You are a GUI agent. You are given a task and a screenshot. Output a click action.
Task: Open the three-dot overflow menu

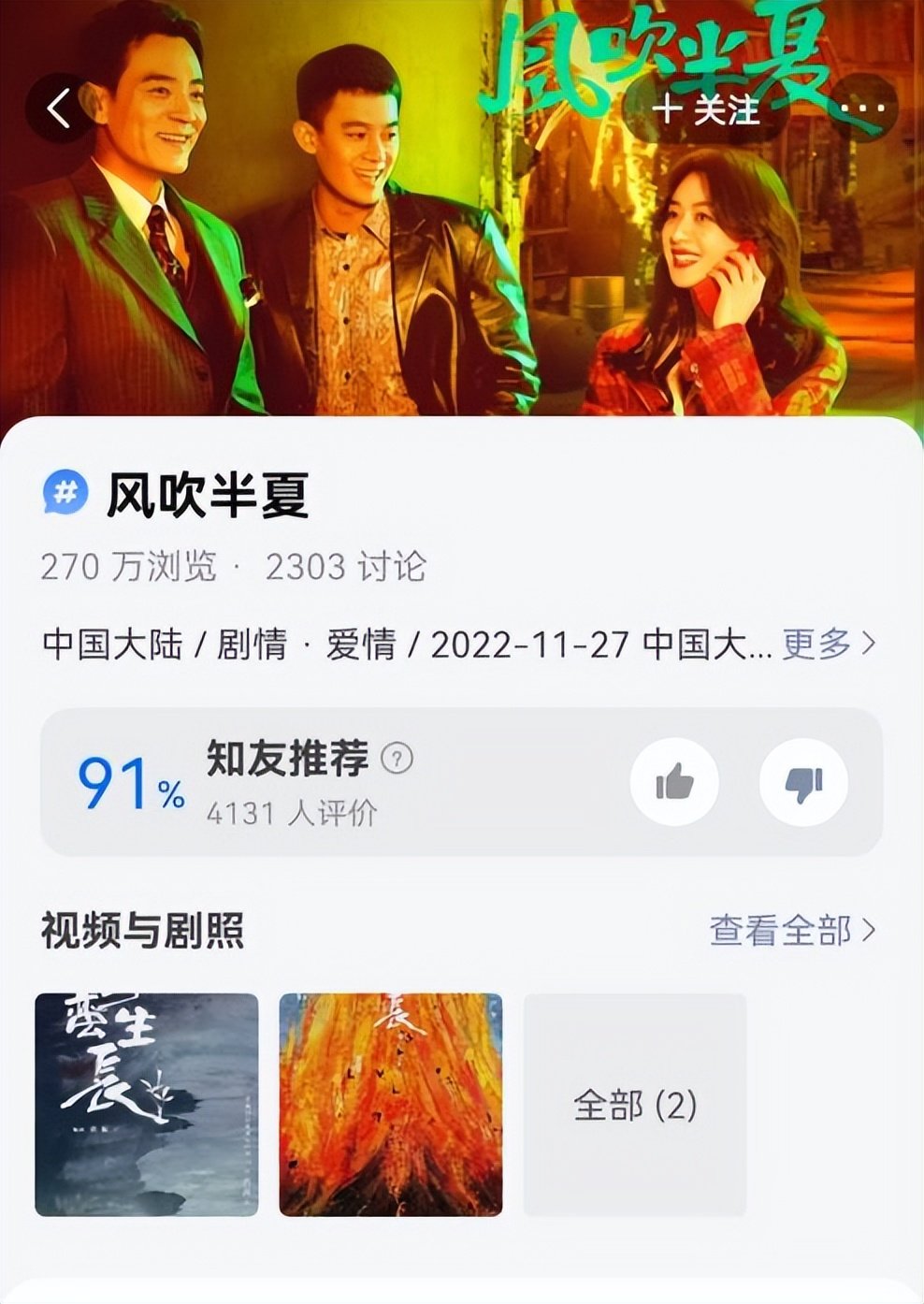coord(862,109)
